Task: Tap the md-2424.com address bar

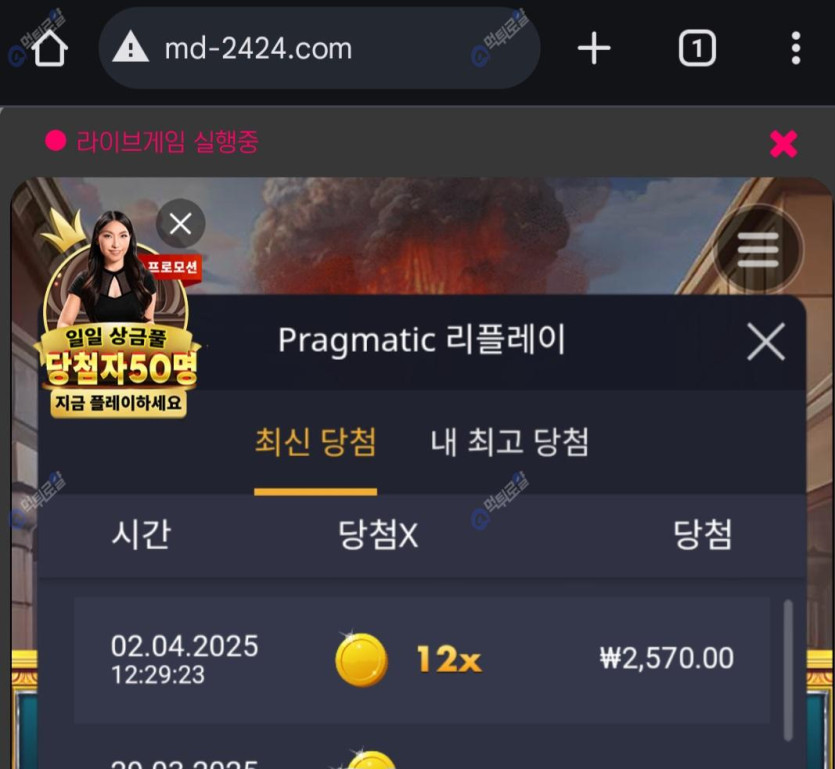Action: coord(318,48)
